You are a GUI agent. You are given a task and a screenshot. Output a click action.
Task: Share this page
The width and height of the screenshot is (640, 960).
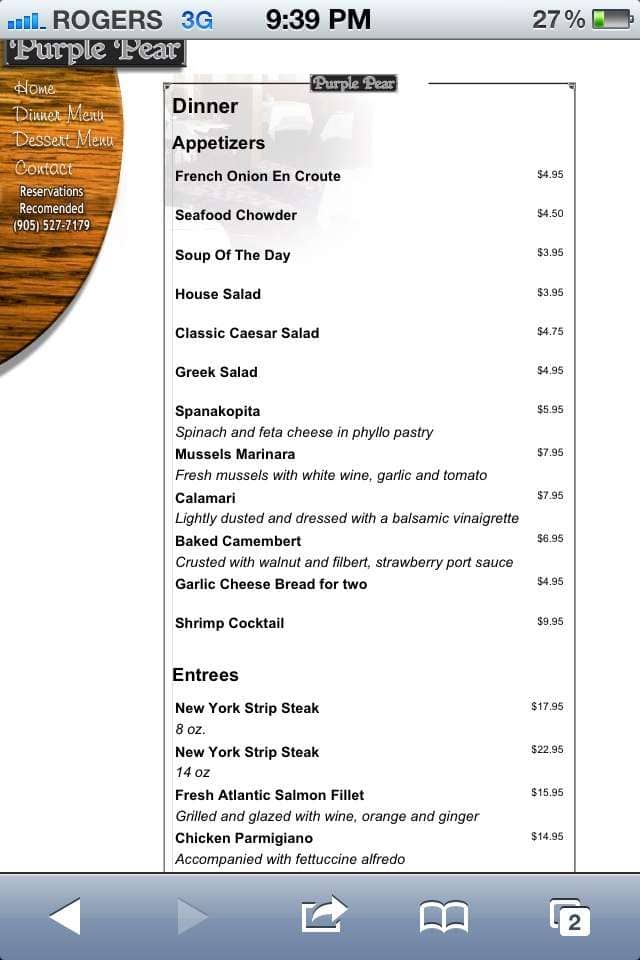[323, 915]
